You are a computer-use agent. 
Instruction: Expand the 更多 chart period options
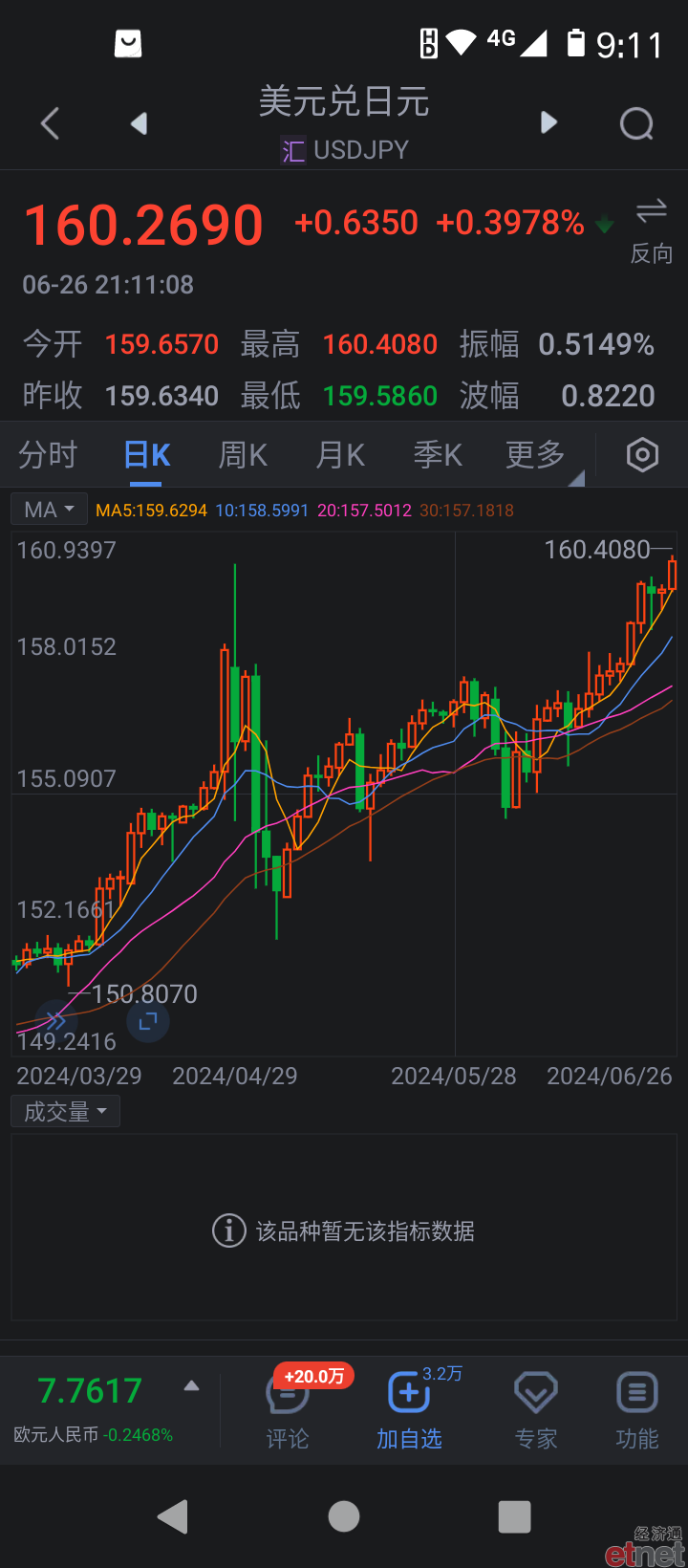[536, 455]
